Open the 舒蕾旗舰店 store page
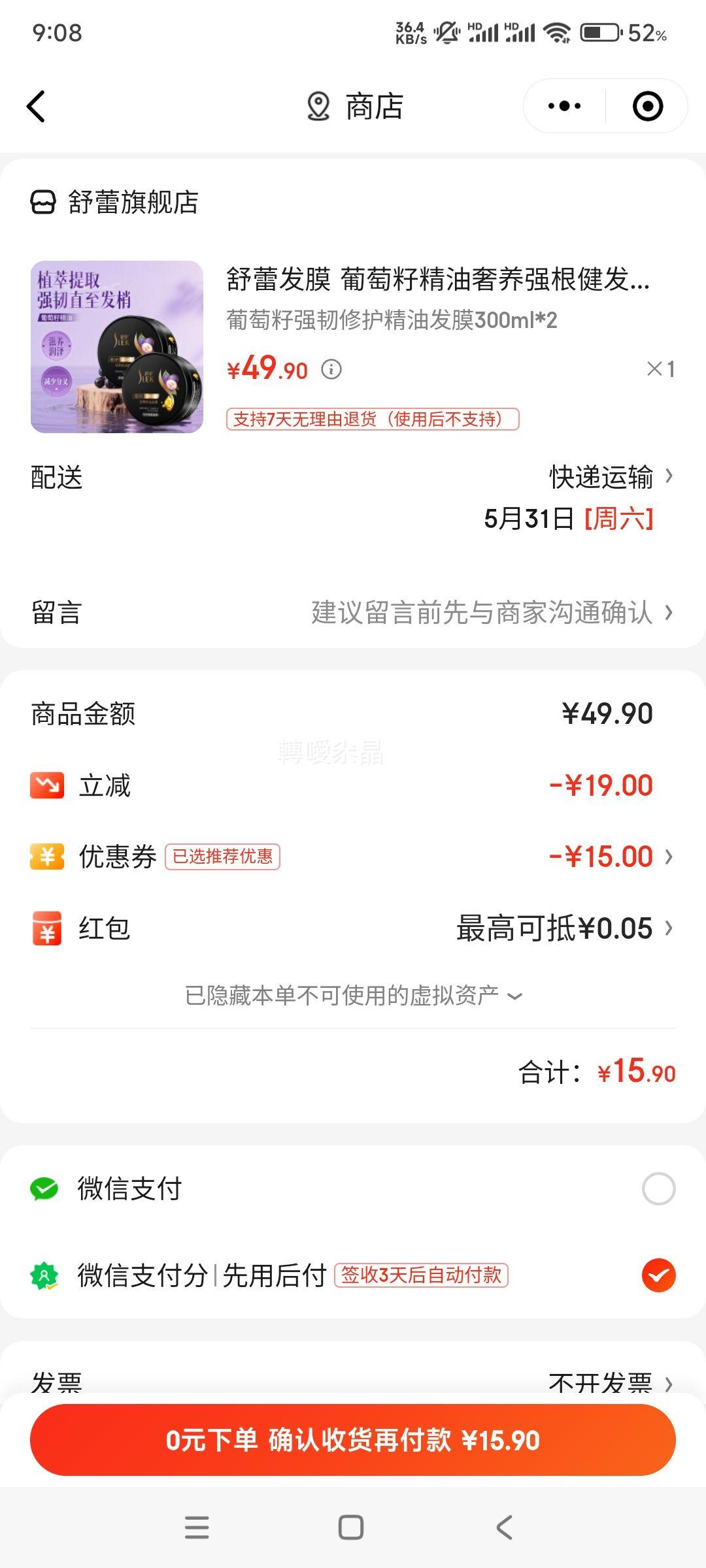Image resolution: width=706 pixels, height=1568 pixels. coord(114,203)
